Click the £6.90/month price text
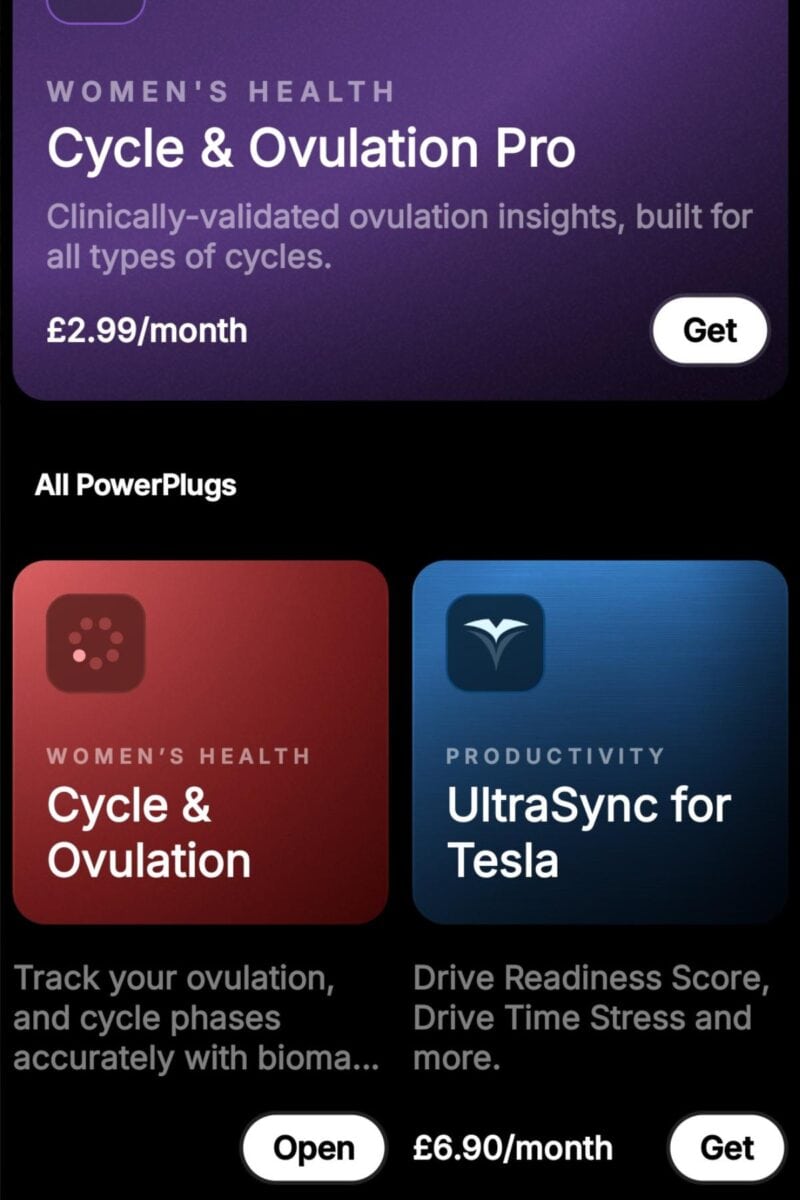The width and height of the screenshot is (800, 1200). pyautogui.click(x=513, y=1148)
